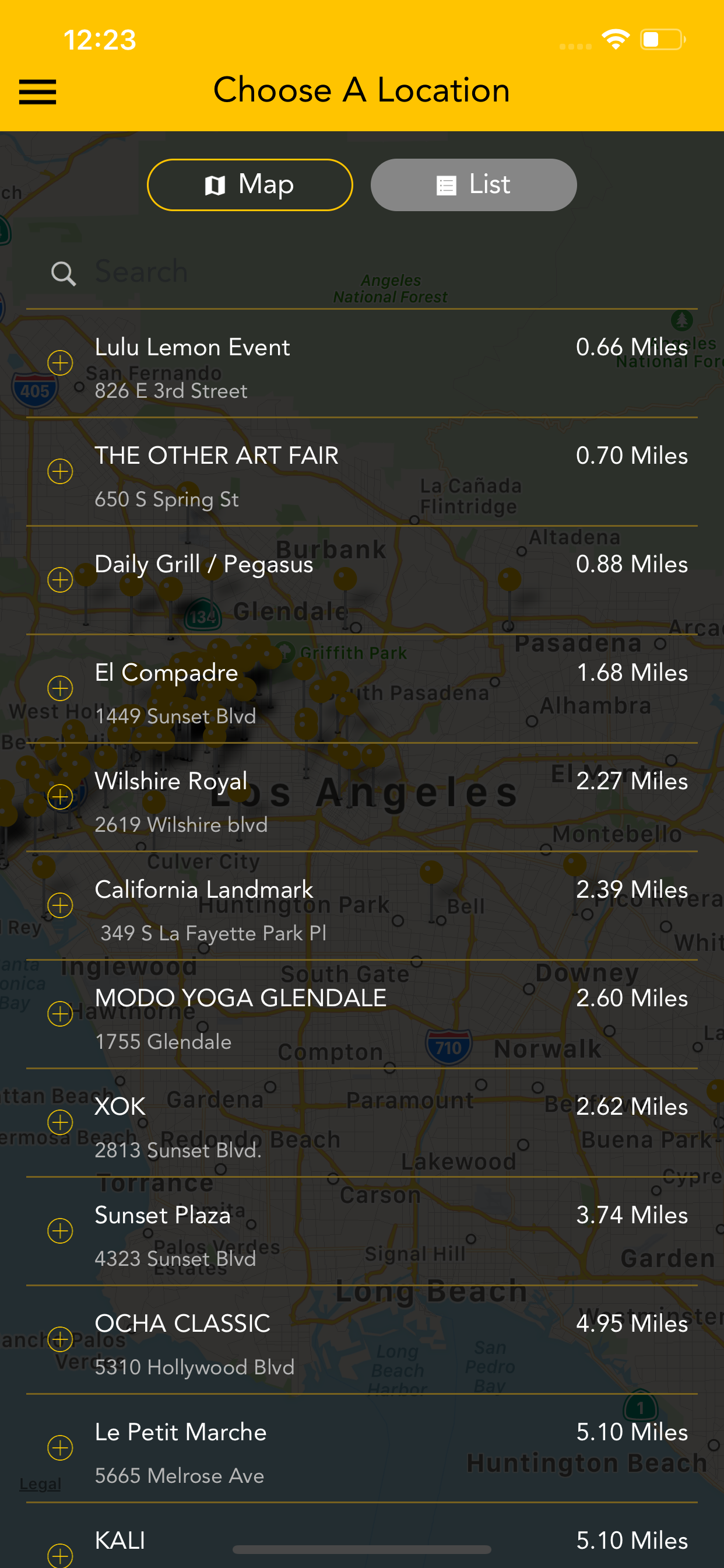Open the hamburger menu
The image size is (724, 1568).
(x=38, y=92)
